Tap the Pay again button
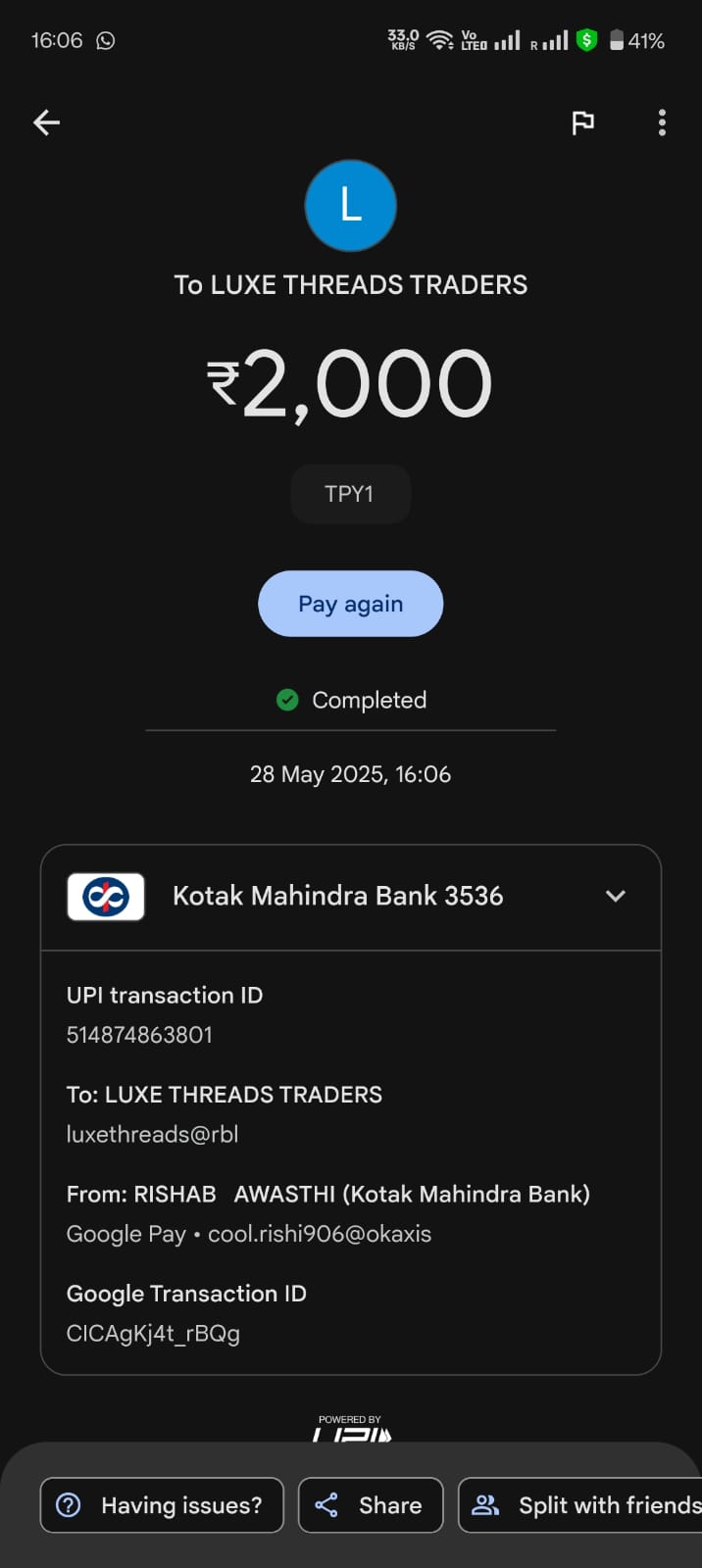Image resolution: width=702 pixels, height=1568 pixels. (x=350, y=604)
